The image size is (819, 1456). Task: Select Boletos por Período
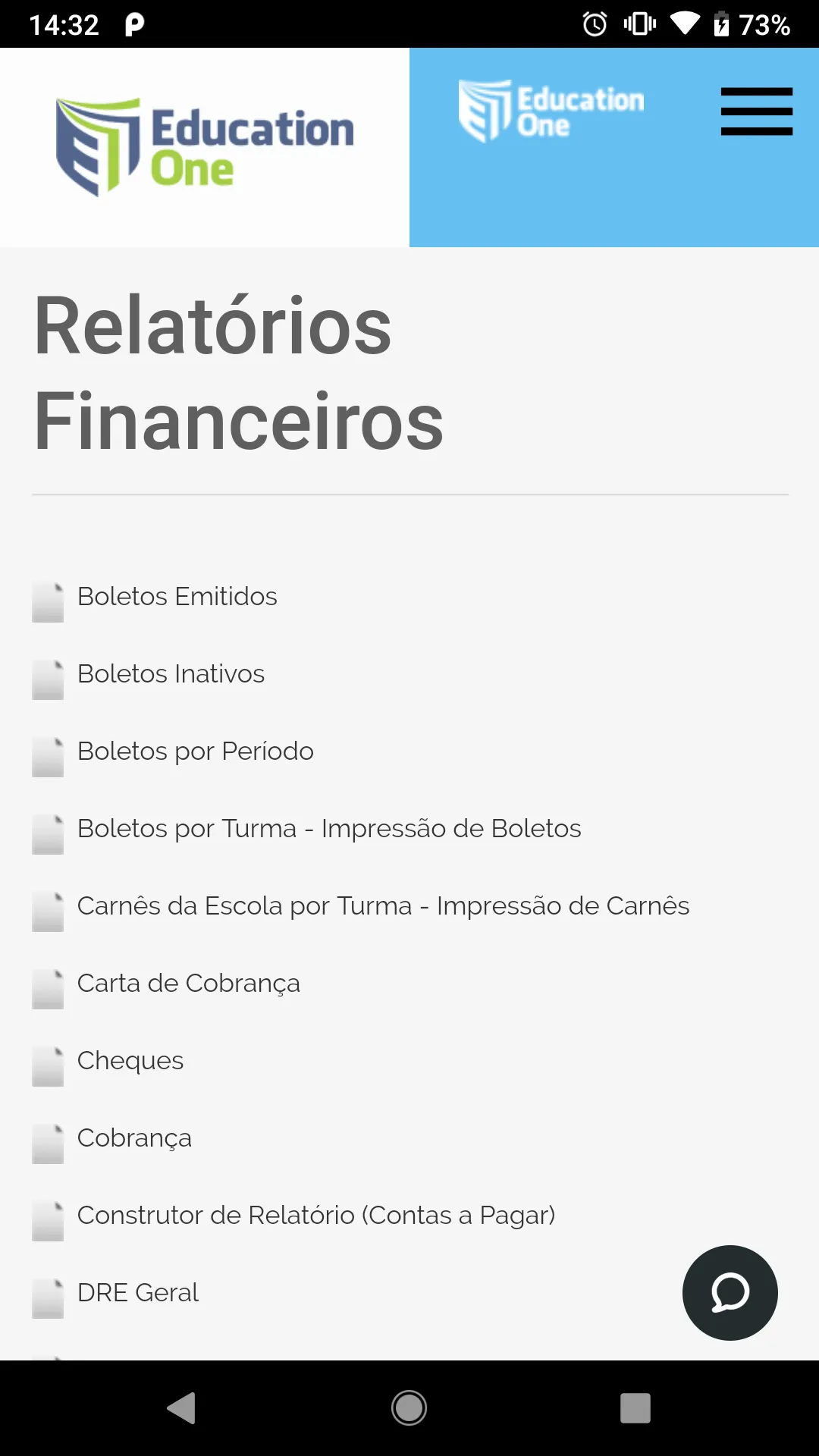click(x=196, y=752)
